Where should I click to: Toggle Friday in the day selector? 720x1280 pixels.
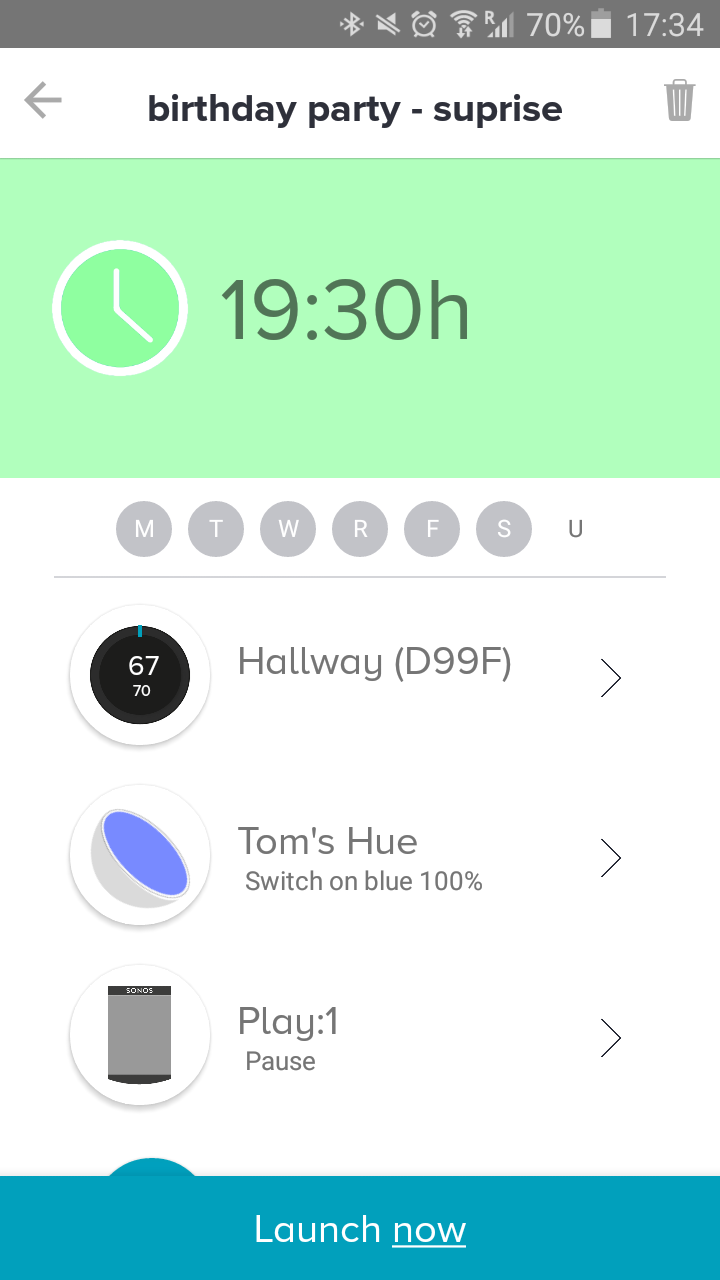click(432, 529)
